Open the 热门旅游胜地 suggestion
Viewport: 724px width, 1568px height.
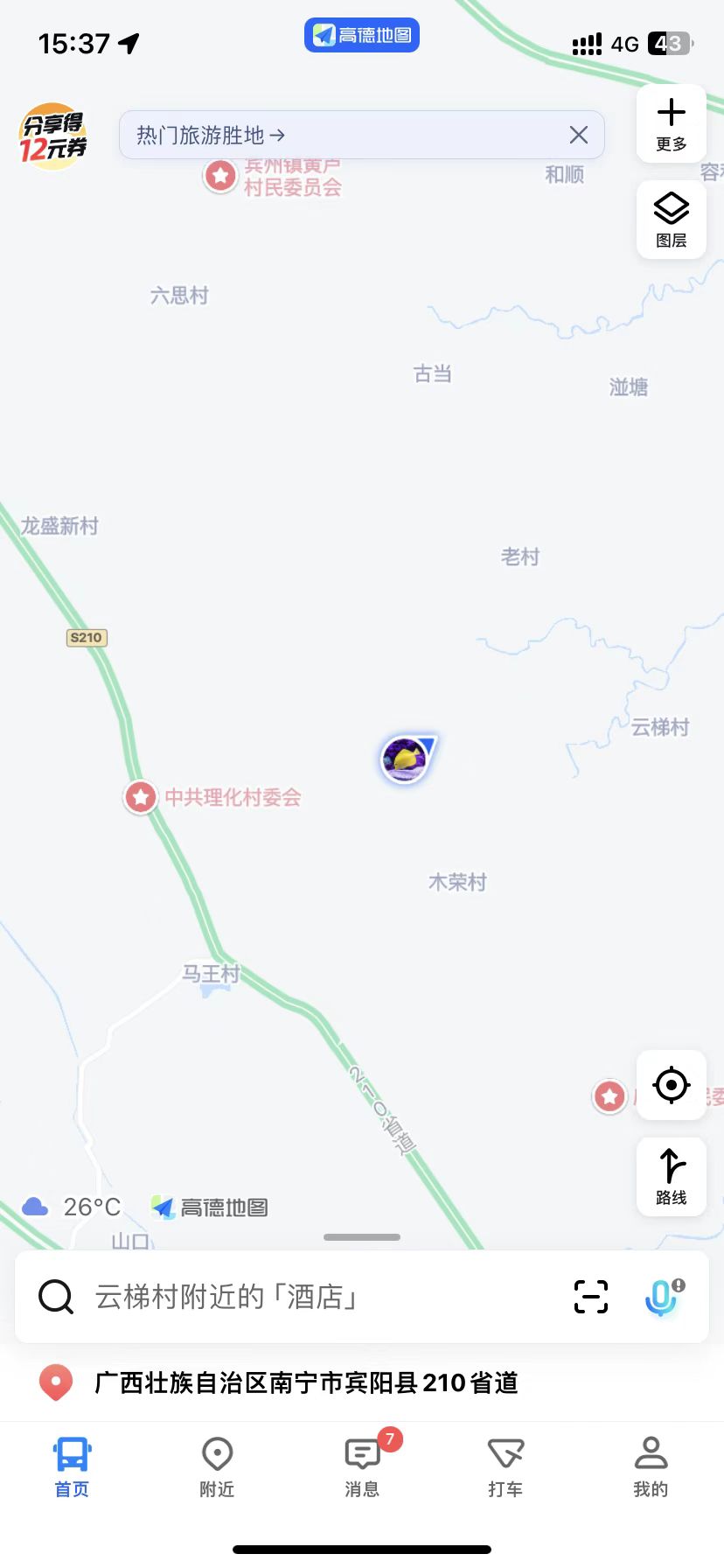point(211,135)
